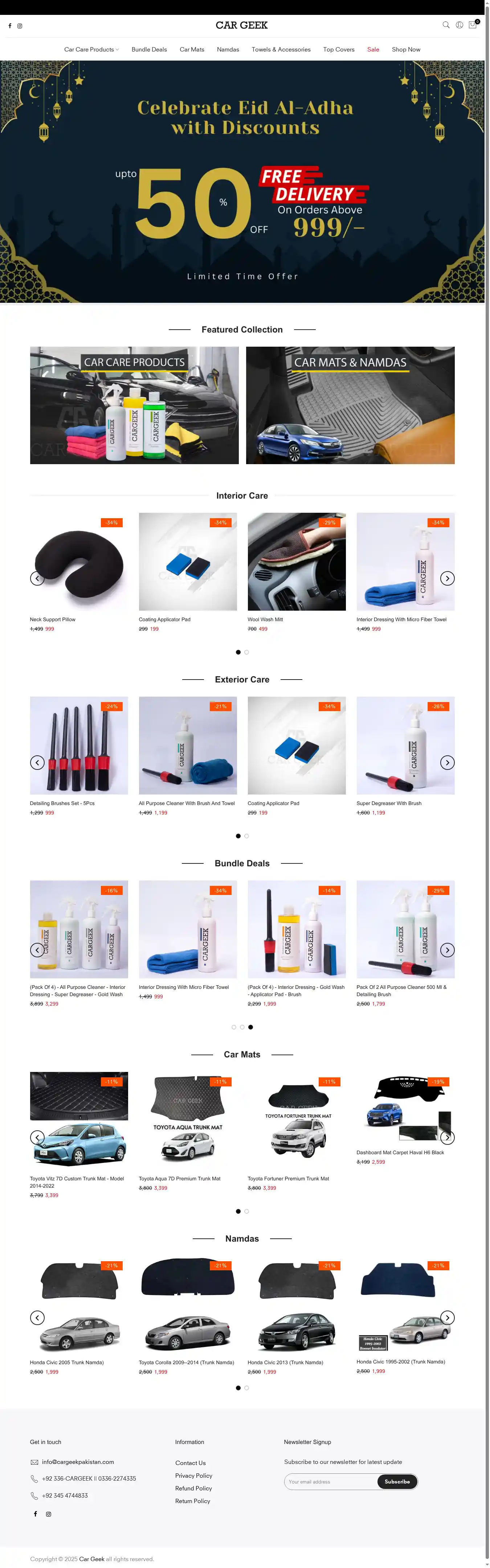Viewport: 490px width, 1568px height.
Task: View Honda Civic 2013 Trunk Namda product
Action: pyautogui.click(x=285, y=1362)
